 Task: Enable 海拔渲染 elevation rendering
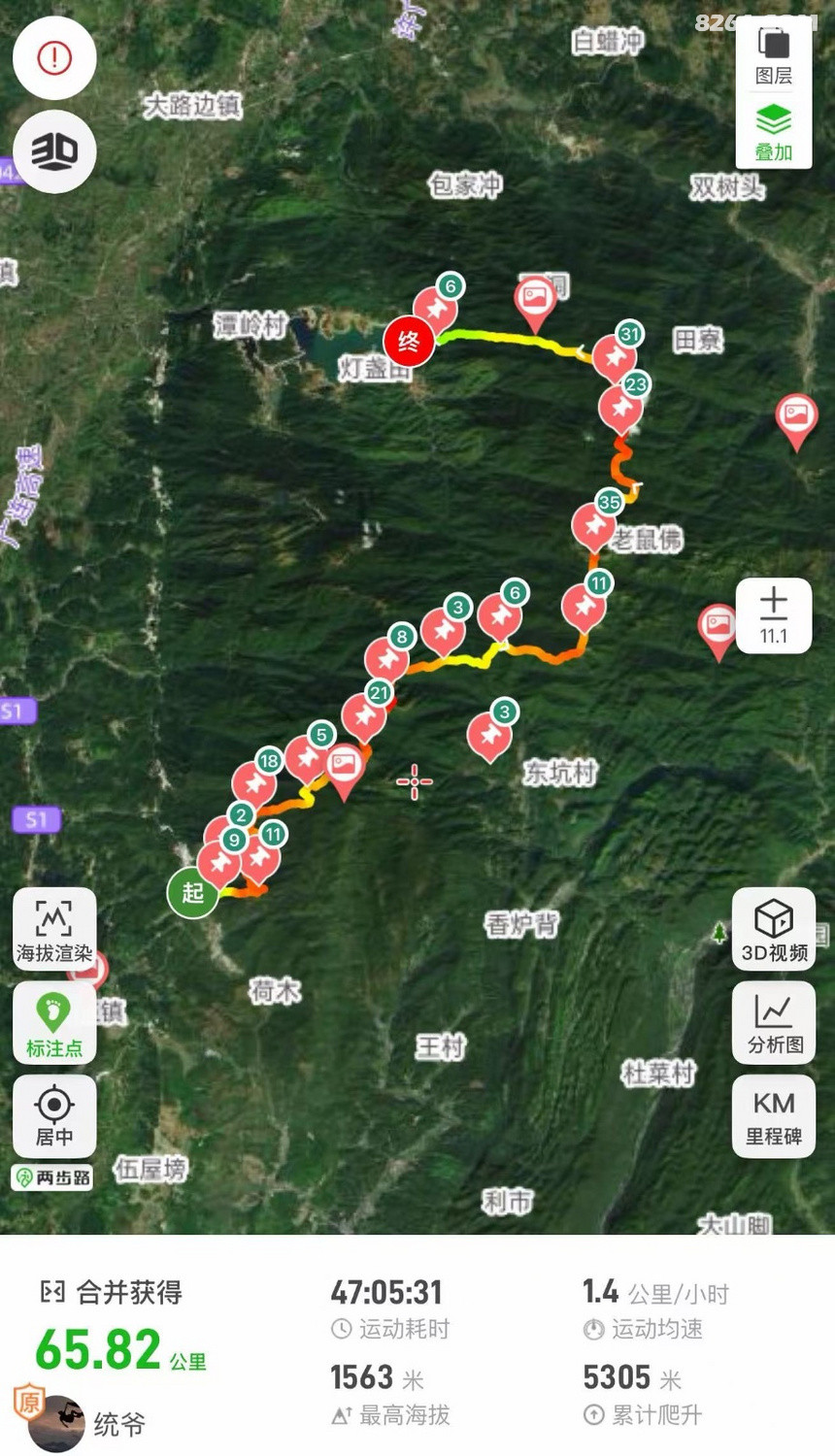tap(54, 928)
